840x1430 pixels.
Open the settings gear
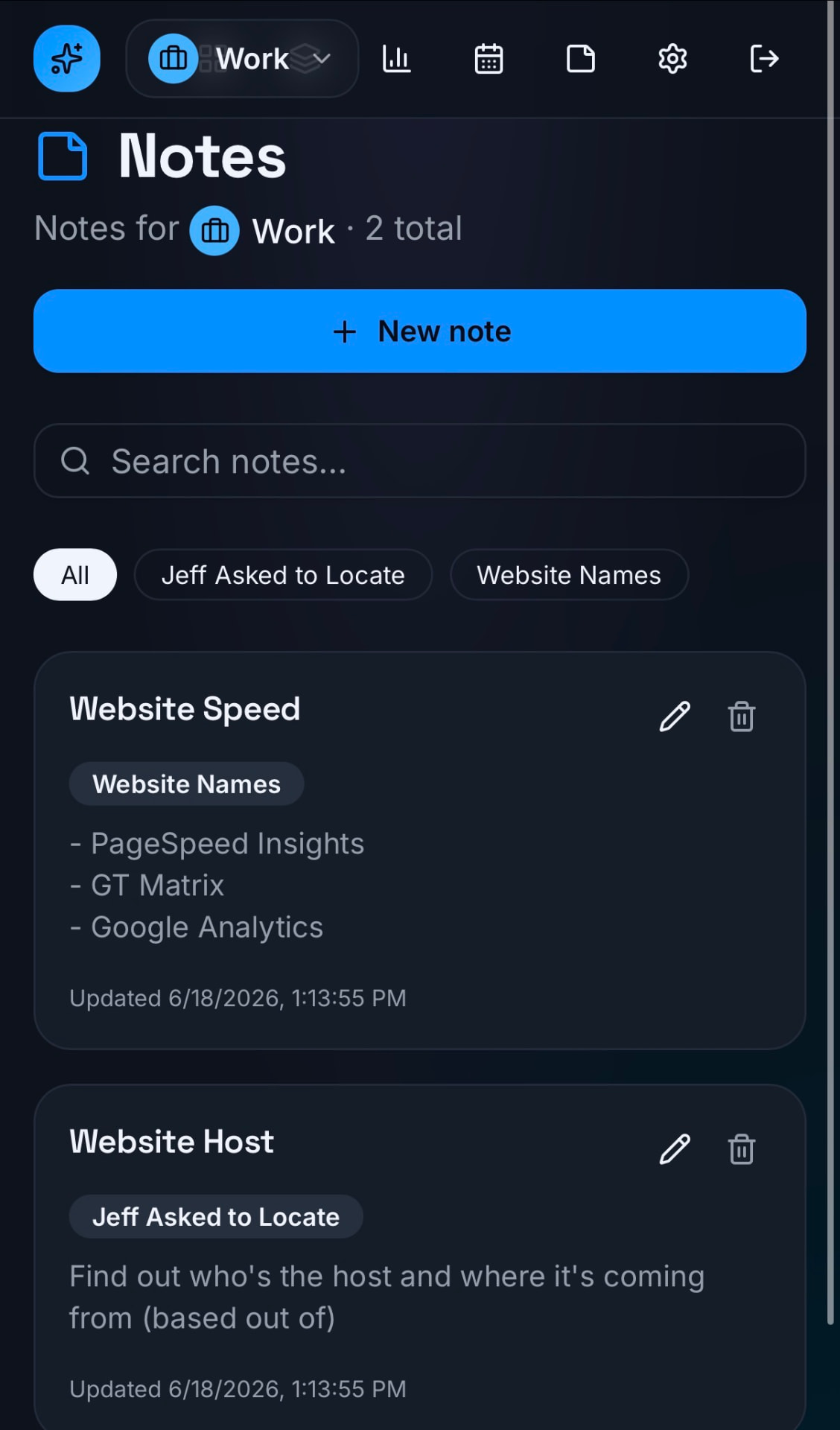coord(672,59)
